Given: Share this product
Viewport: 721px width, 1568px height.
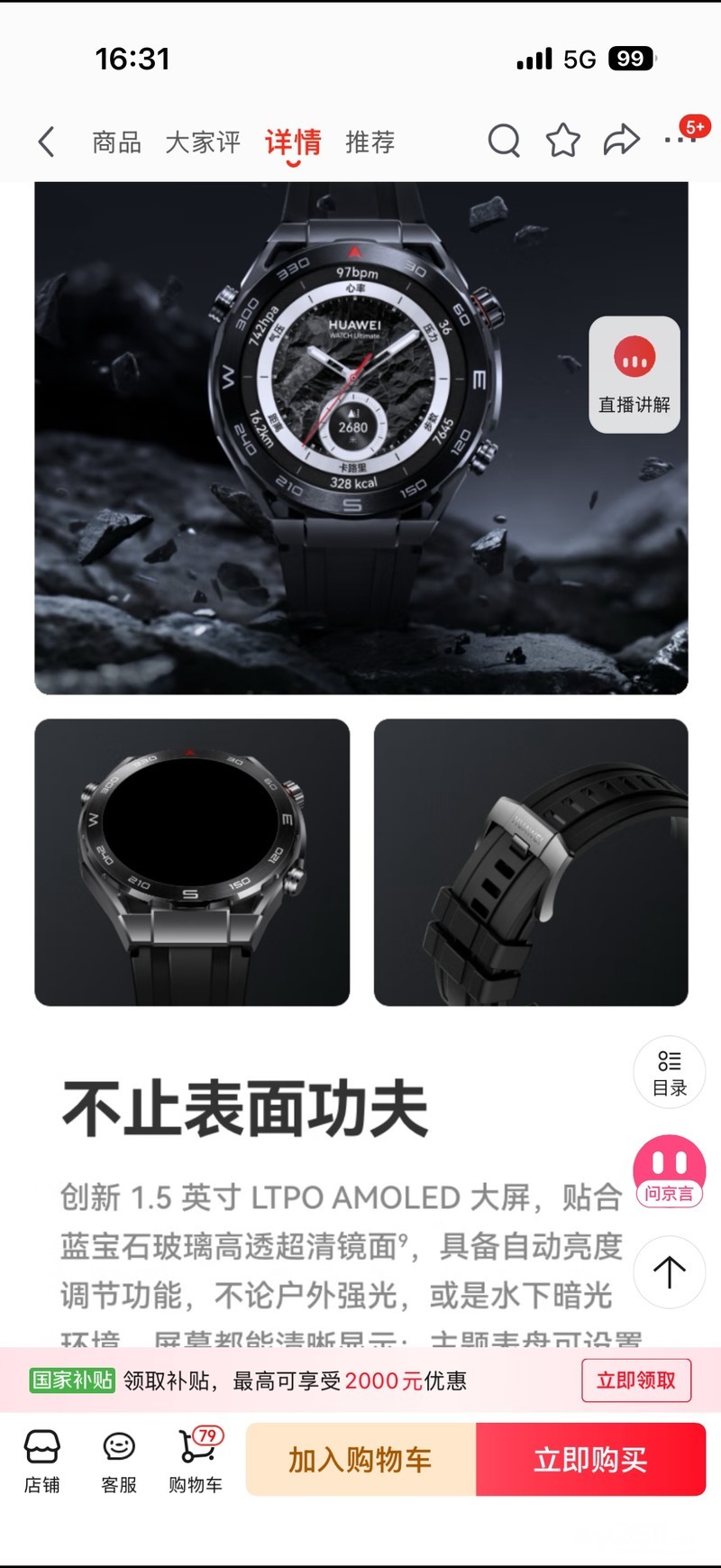Looking at the screenshot, I should coord(621,141).
